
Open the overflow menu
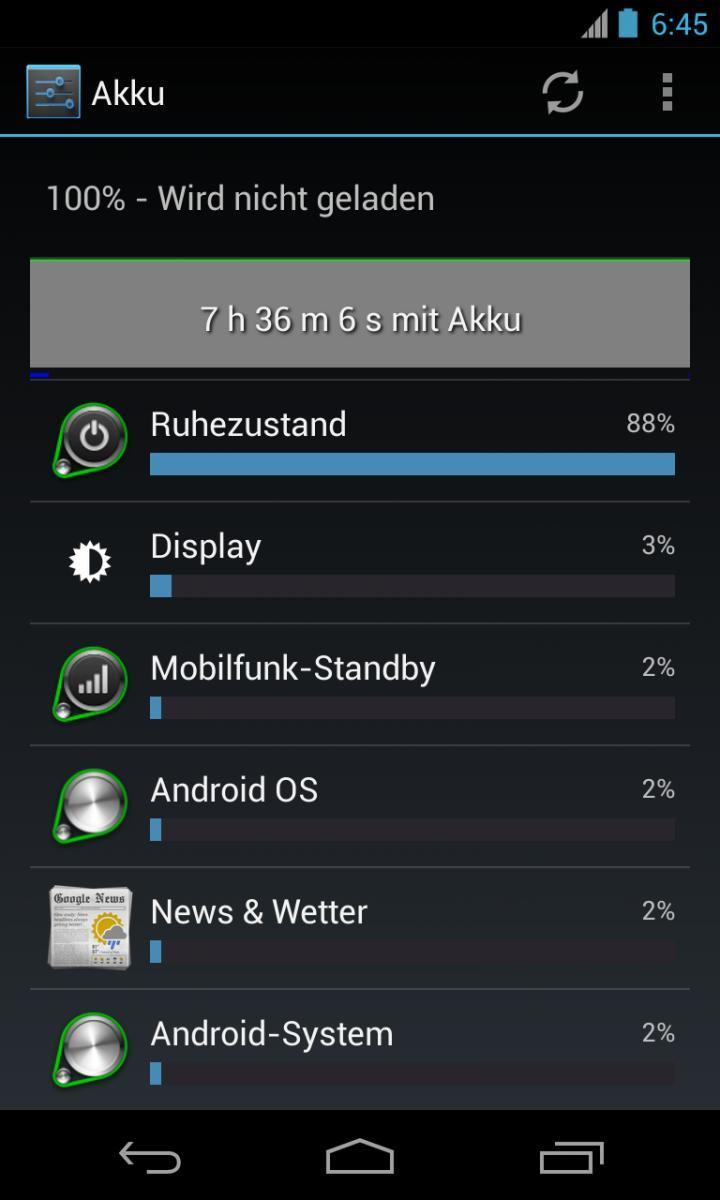point(667,93)
